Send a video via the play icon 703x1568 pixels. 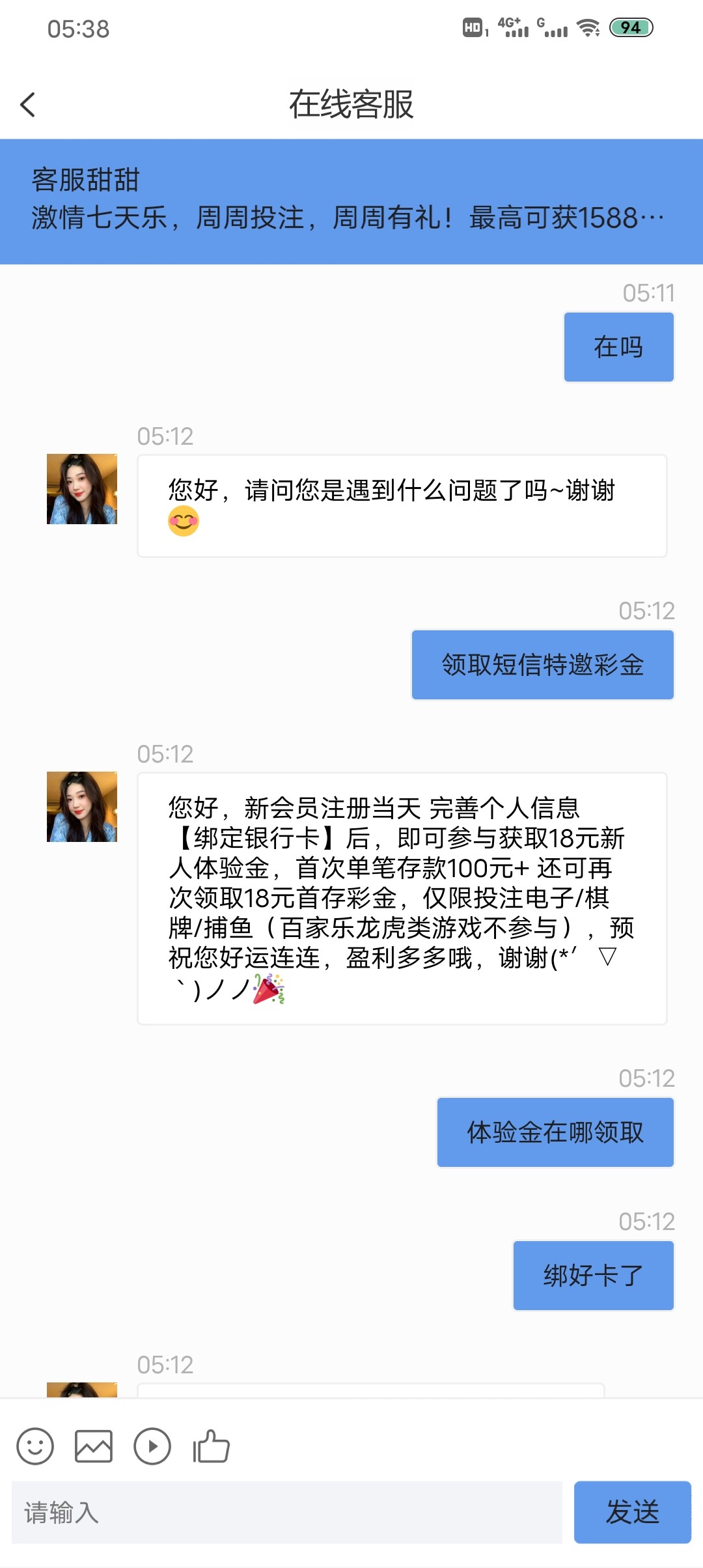[x=152, y=1446]
